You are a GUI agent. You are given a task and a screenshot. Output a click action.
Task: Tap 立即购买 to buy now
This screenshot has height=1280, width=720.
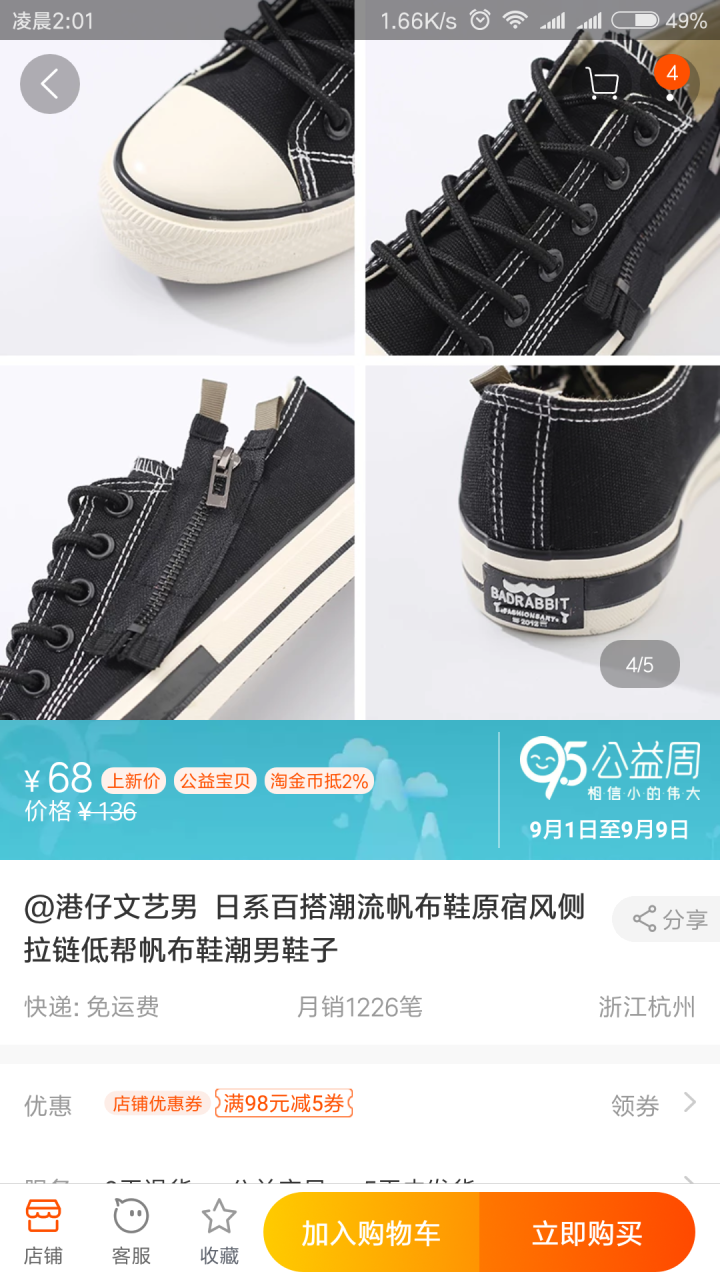587,1233
